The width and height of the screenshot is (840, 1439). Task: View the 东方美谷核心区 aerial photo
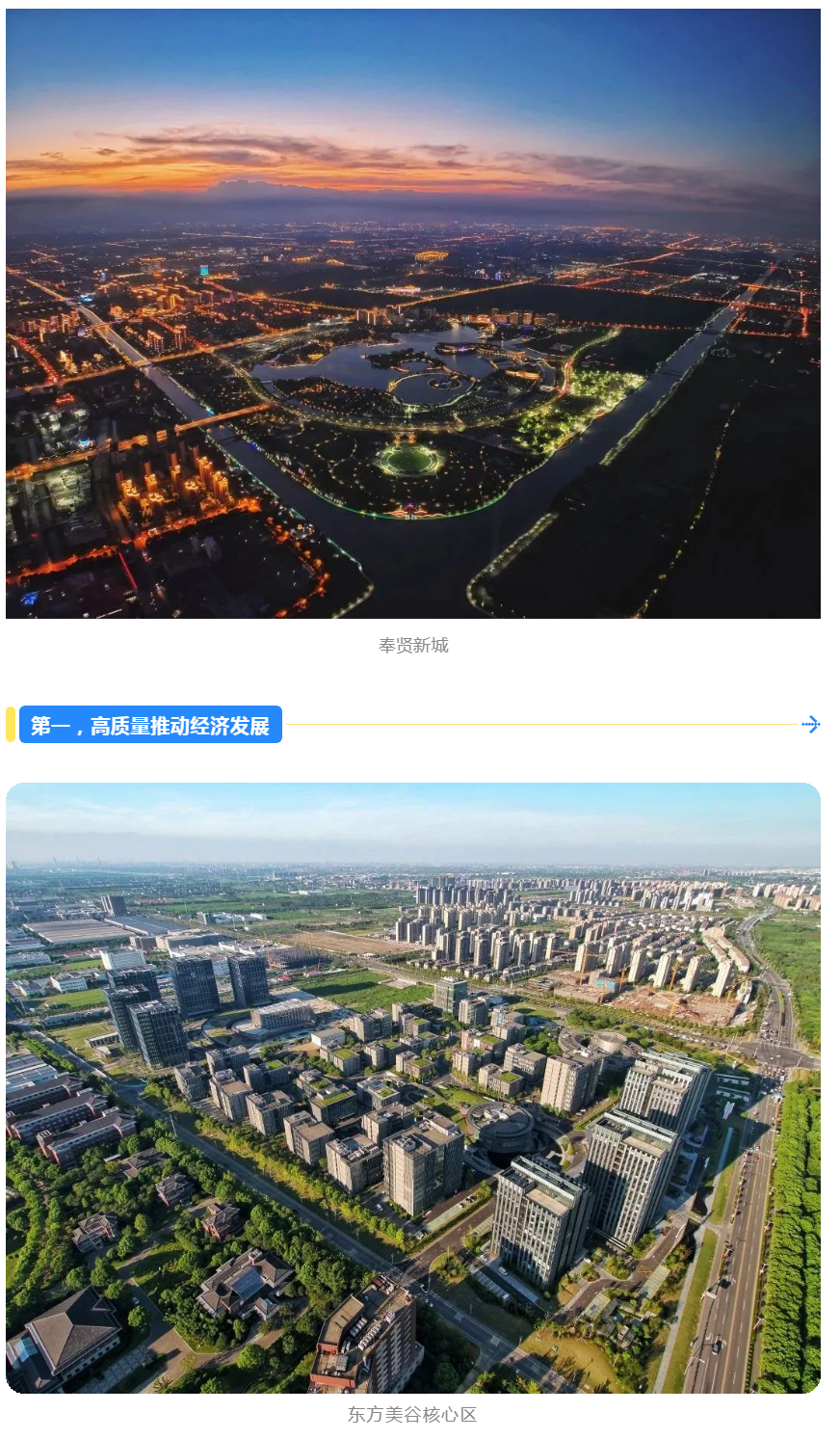click(413, 1087)
